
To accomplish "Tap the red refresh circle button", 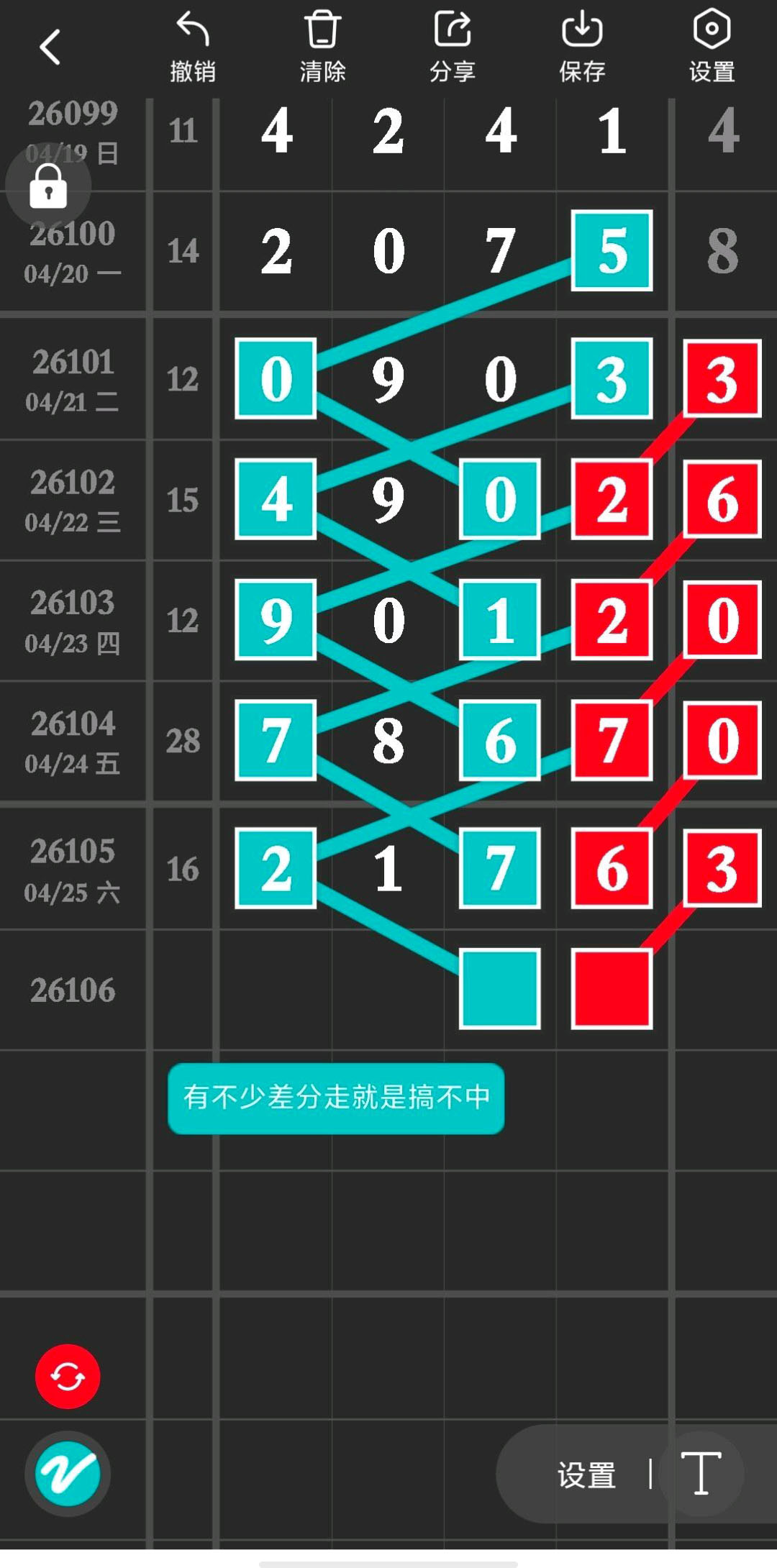I will [x=68, y=1377].
